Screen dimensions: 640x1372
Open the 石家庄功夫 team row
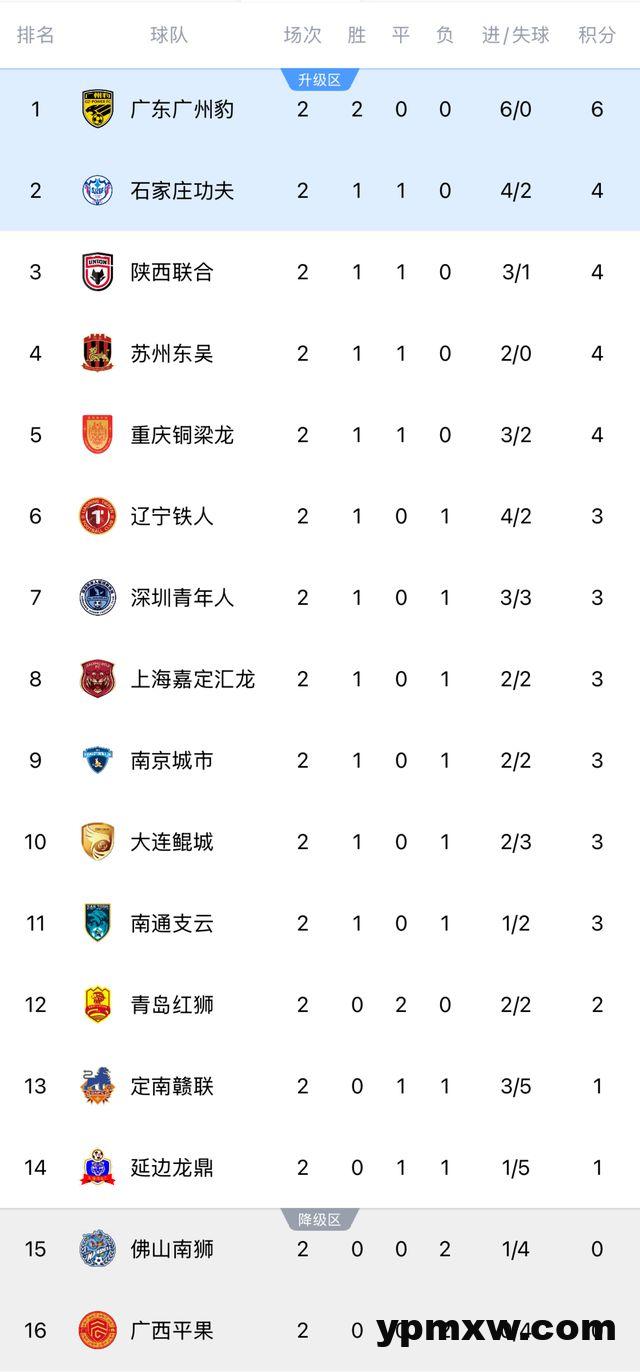point(320,190)
